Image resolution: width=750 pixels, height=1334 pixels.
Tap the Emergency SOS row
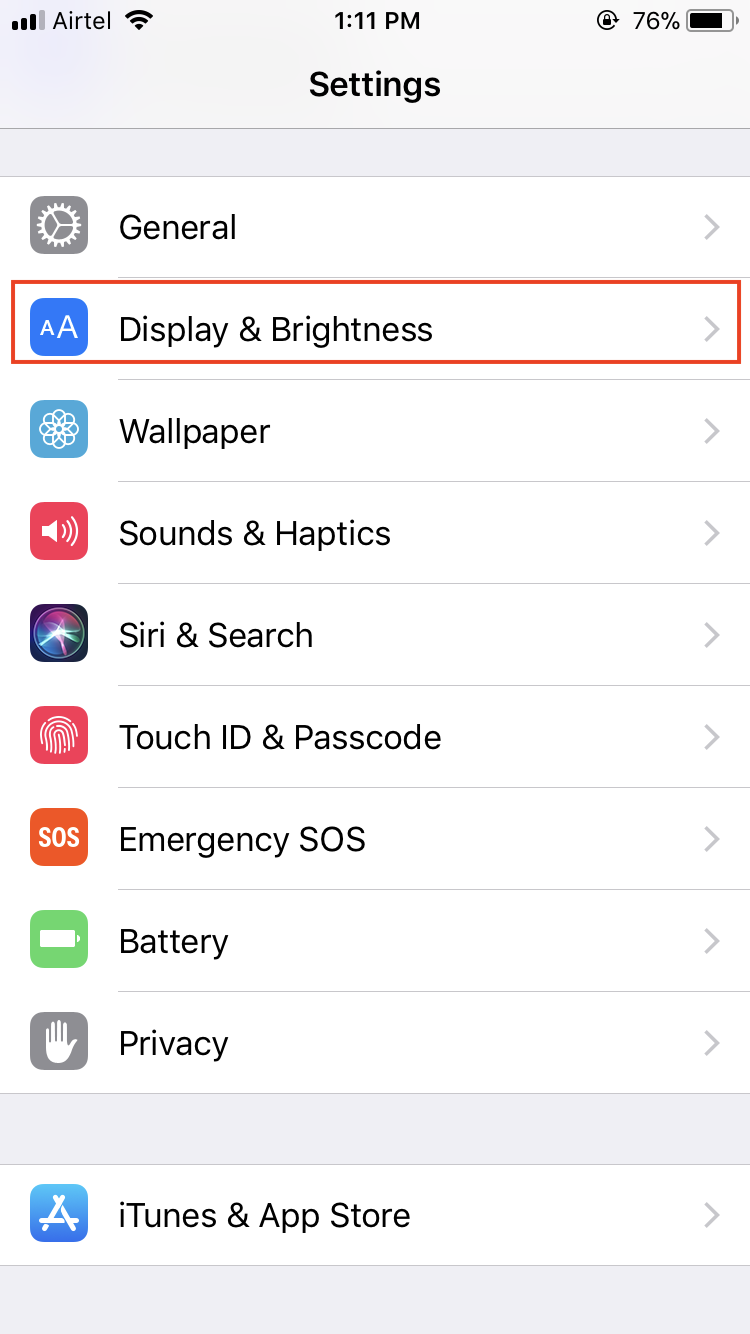375,839
